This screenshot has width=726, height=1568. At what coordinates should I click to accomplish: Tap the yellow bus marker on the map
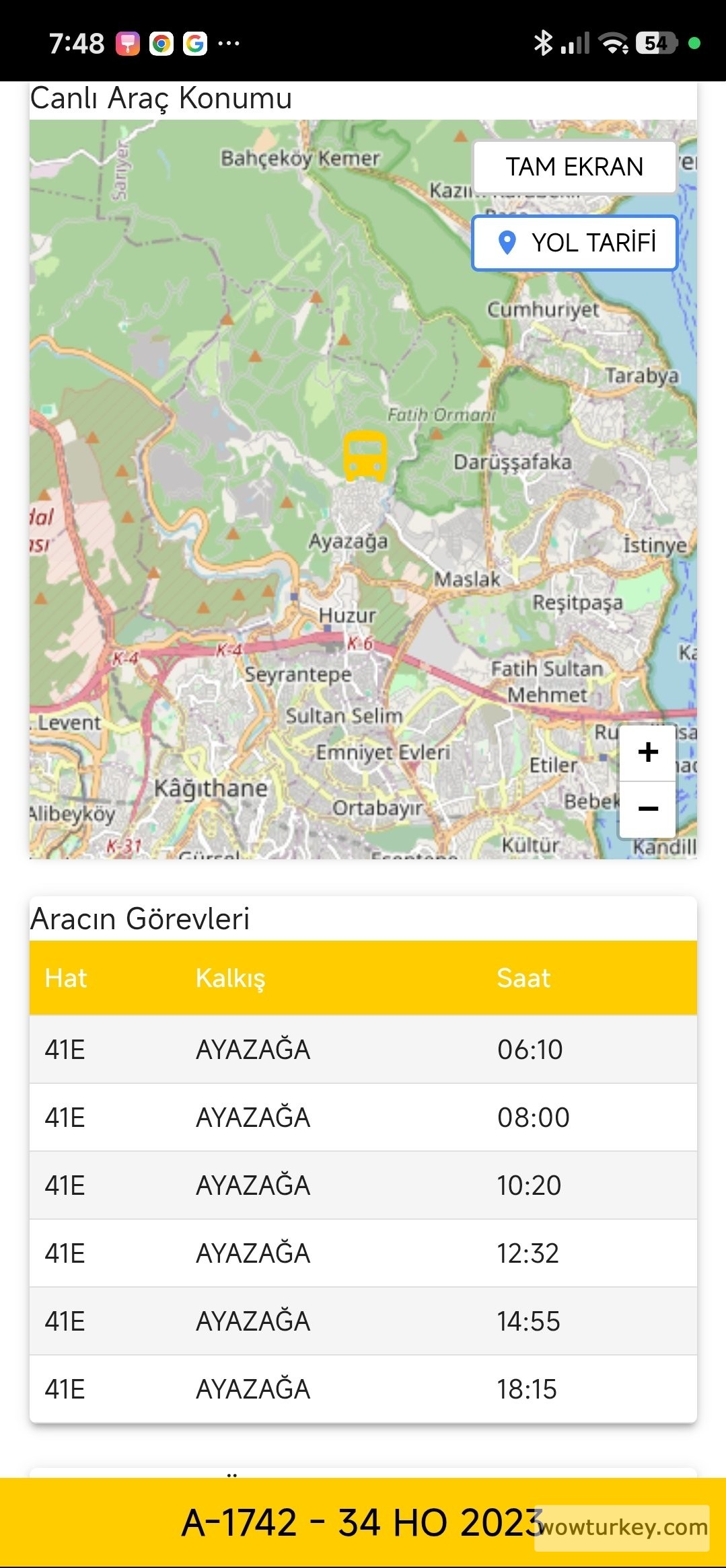point(365,457)
